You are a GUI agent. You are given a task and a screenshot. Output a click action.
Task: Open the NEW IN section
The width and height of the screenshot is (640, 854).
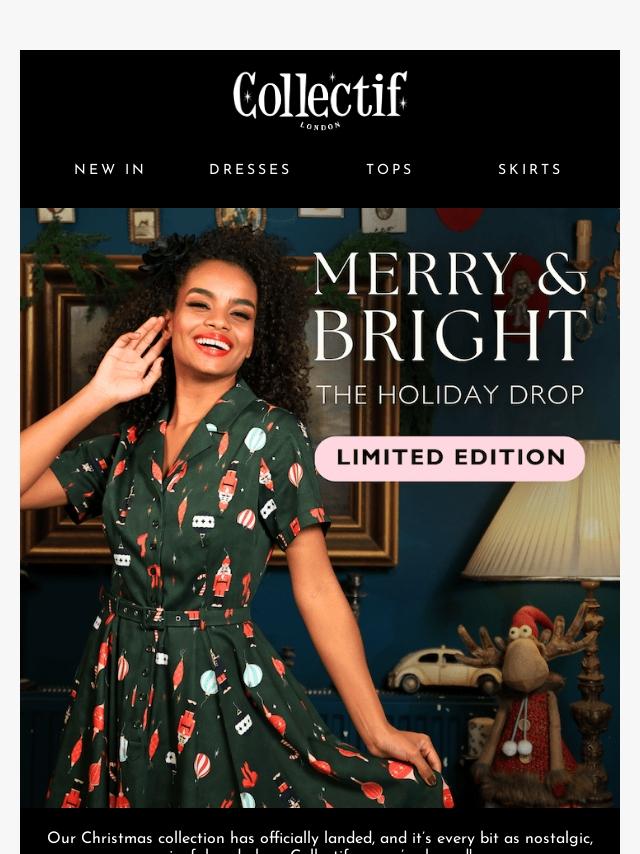(109, 169)
